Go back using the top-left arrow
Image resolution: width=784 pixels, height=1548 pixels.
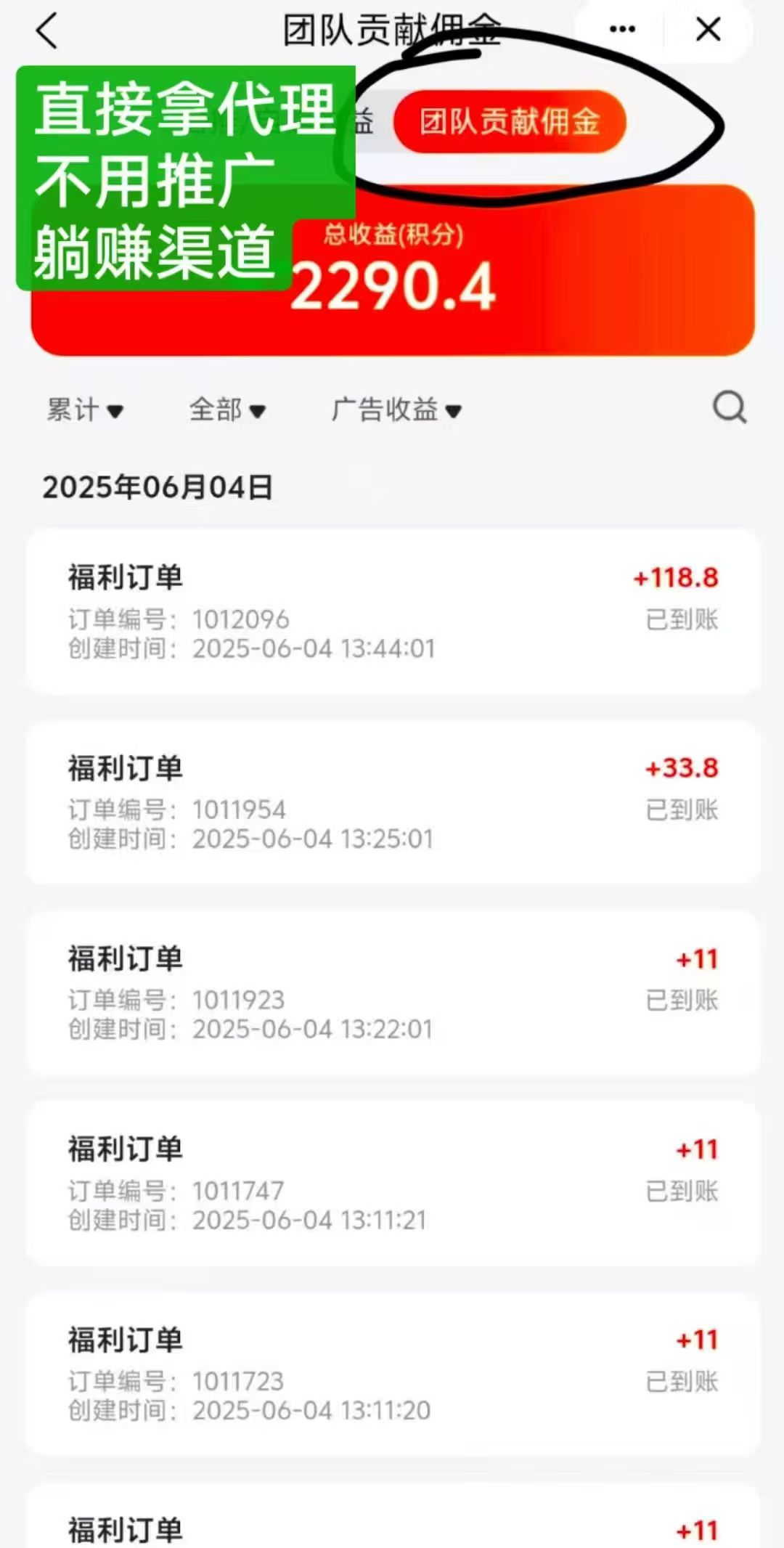click(47, 32)
